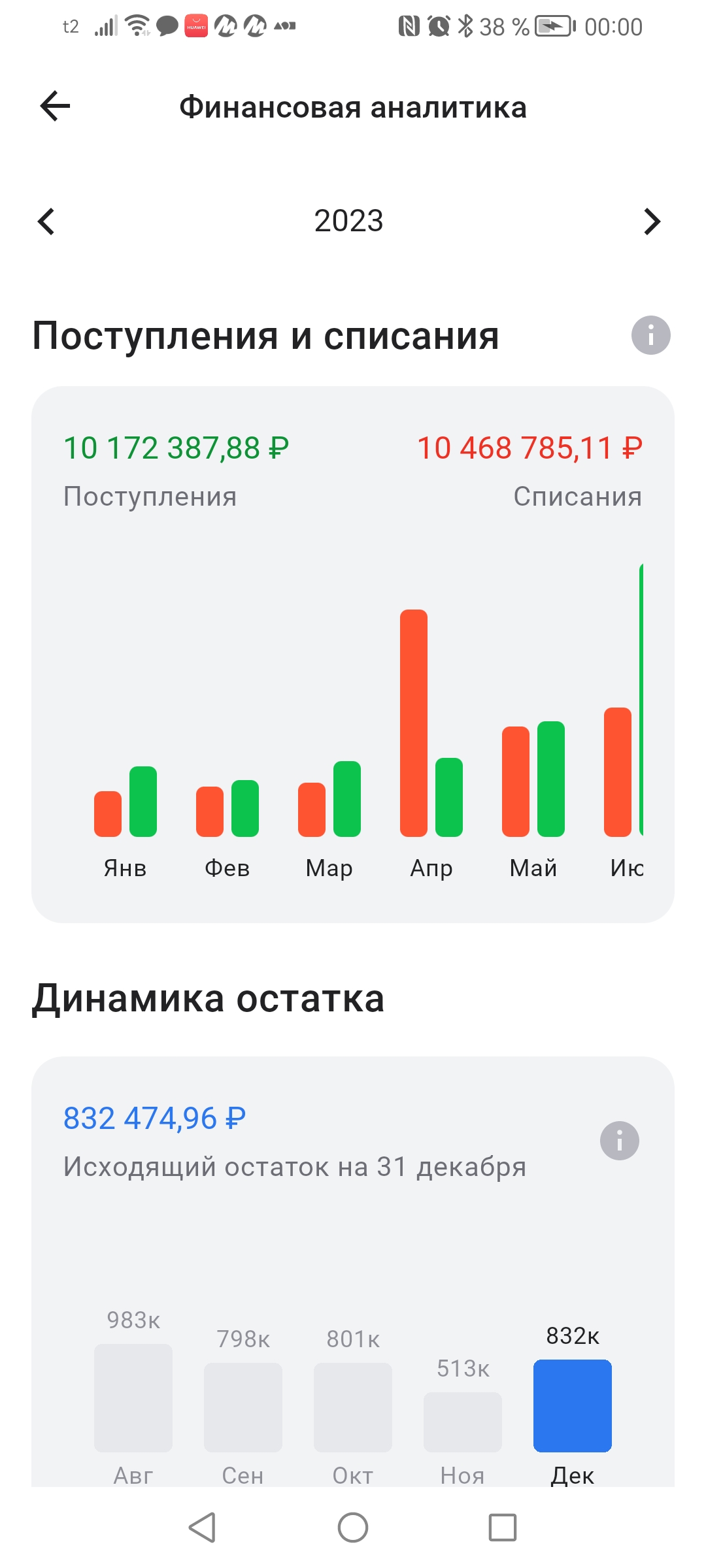Viewport: 706px width, 1568px height.
Task: Advance to the next year with the right chevron
Action: pos(652,222)
